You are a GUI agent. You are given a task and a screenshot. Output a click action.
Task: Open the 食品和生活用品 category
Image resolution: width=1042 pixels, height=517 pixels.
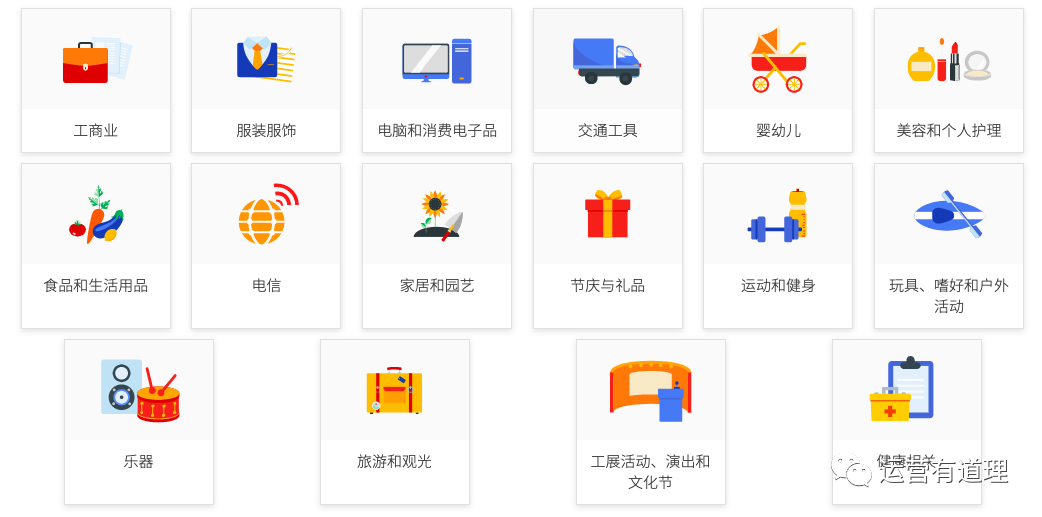(96, 246)
